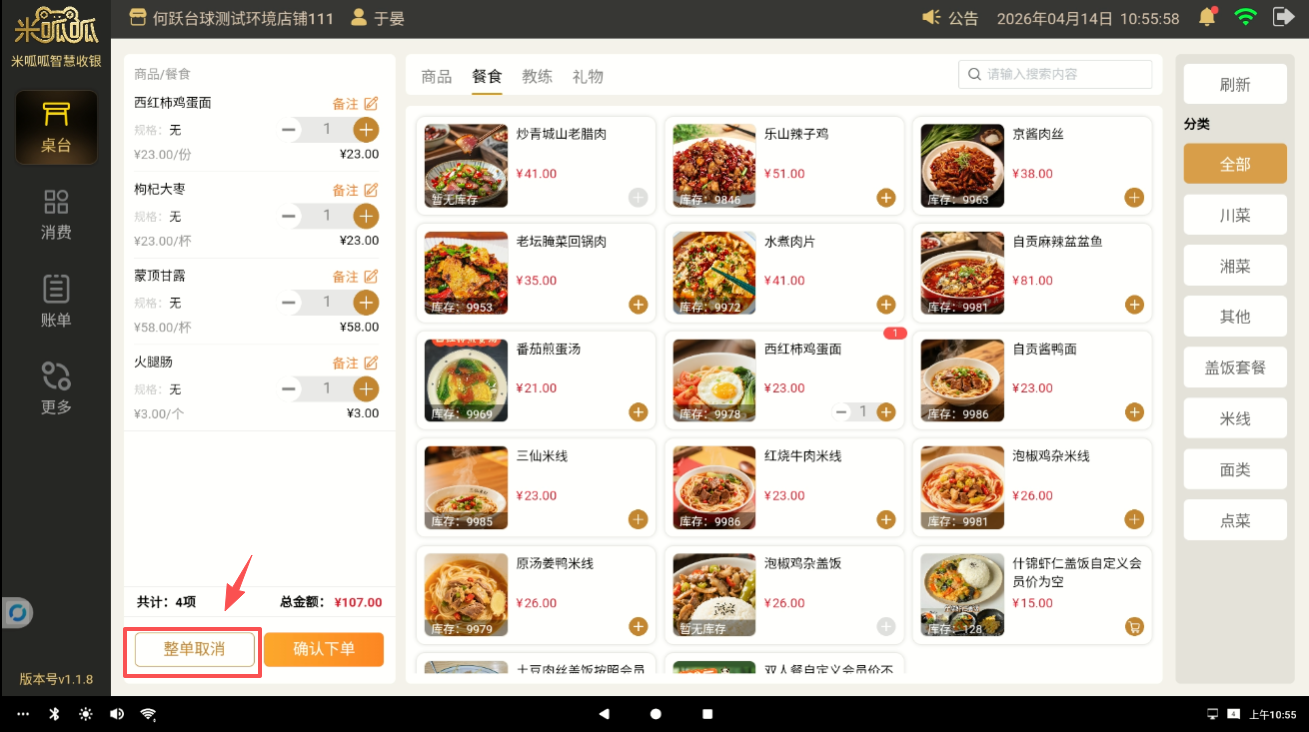Screen dimensions: 1309x732
Task: Add a 备注 note for 火腿肠
Action: click(x=355, y=363)
